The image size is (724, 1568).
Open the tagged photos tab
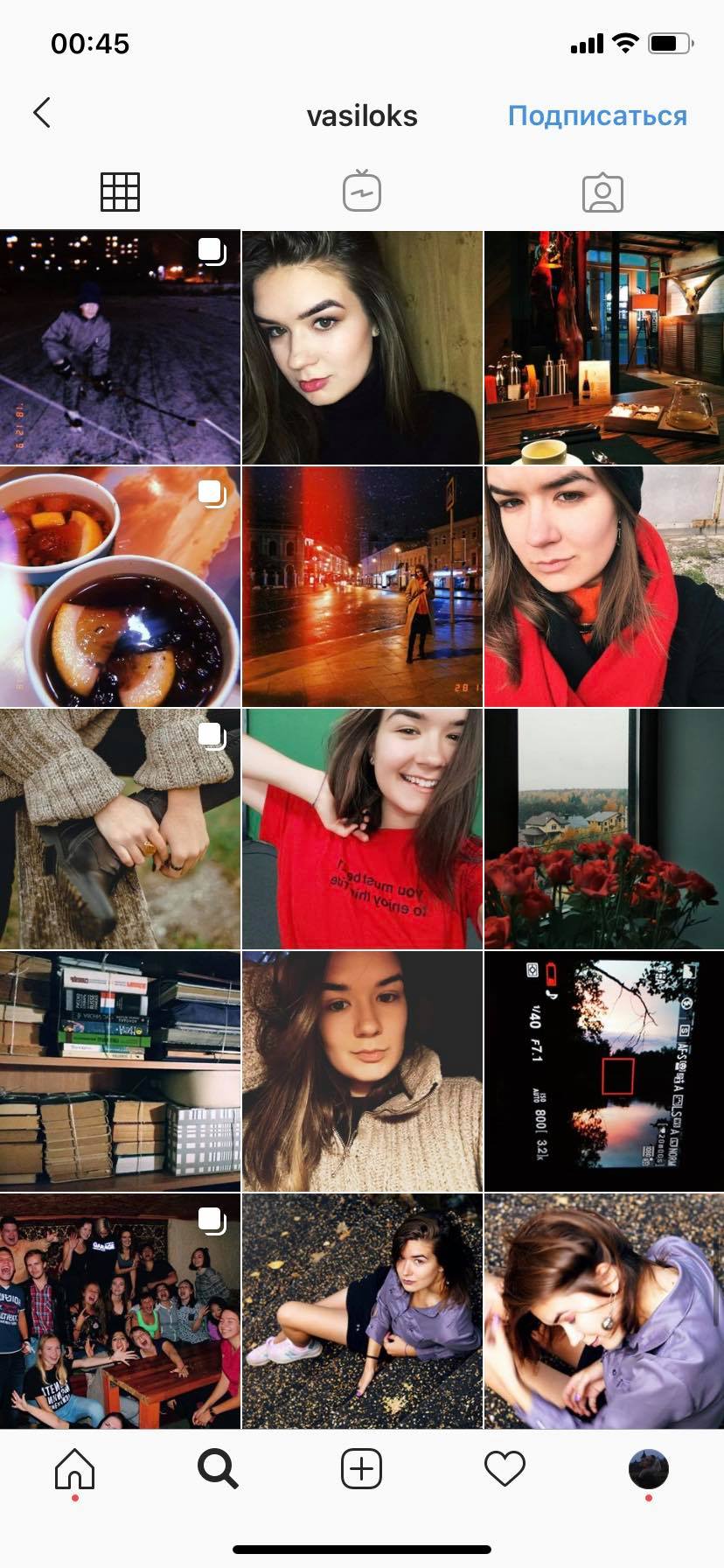[602, 192]
